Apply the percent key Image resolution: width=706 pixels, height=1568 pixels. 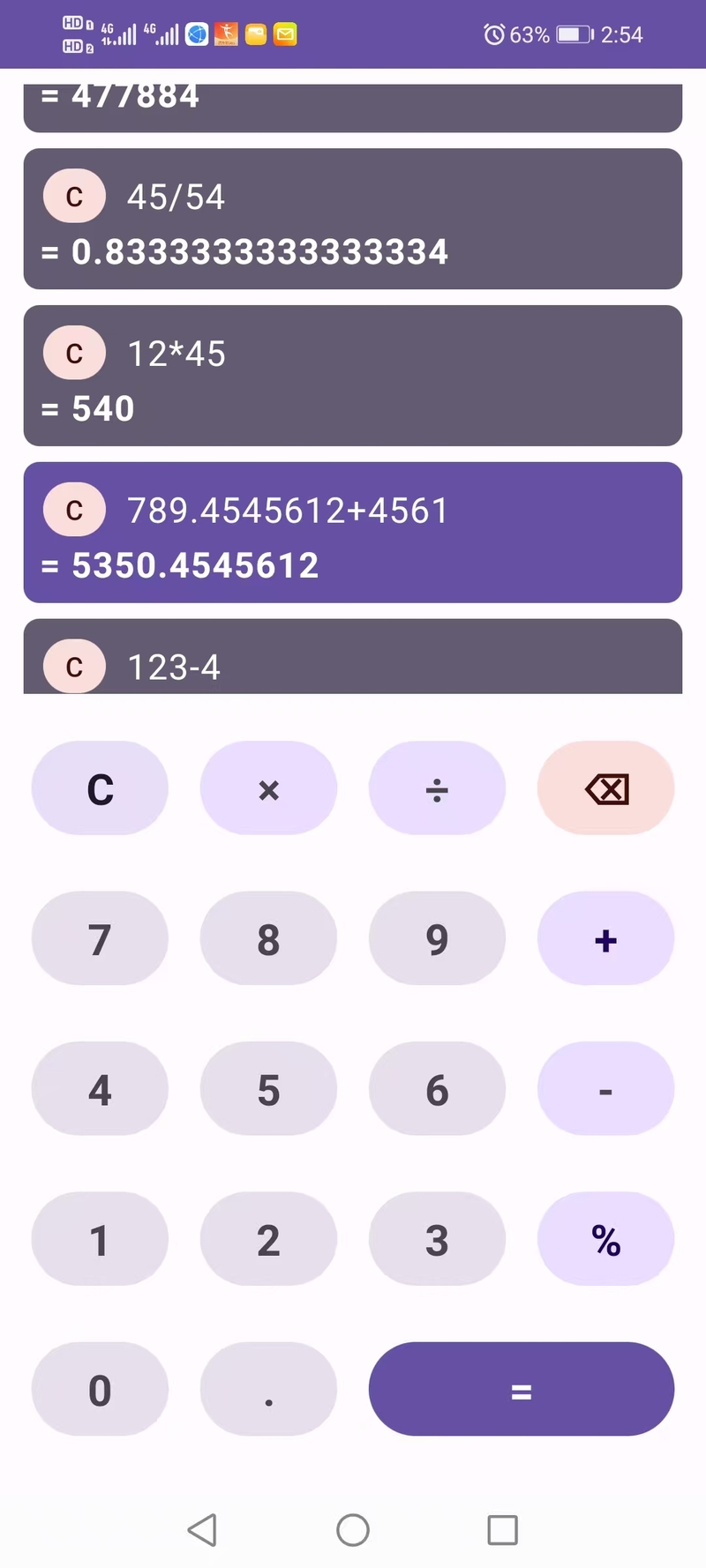tap(605, 1239)
